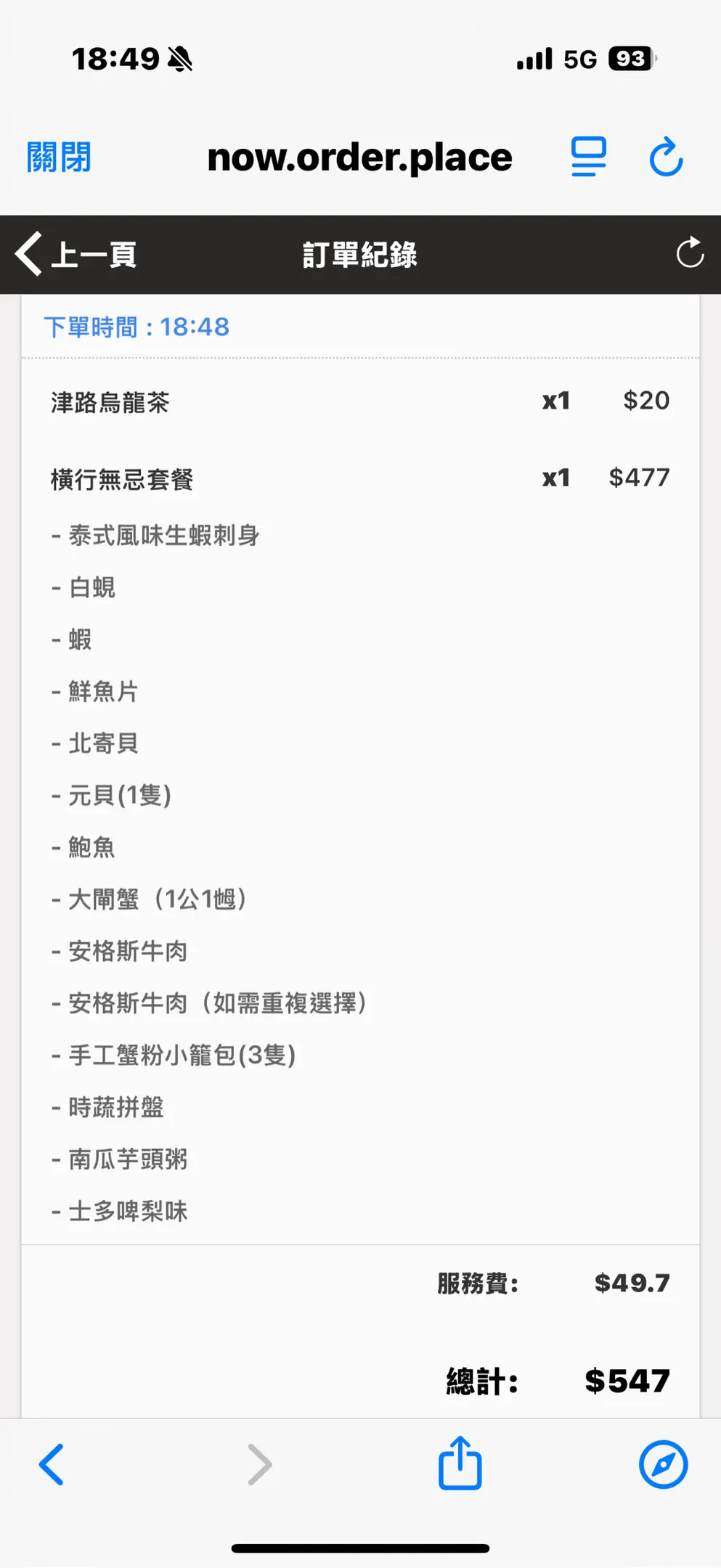Viewport: 721px width, 1568px height.
Task: Share this order page
Action: 460,1463
